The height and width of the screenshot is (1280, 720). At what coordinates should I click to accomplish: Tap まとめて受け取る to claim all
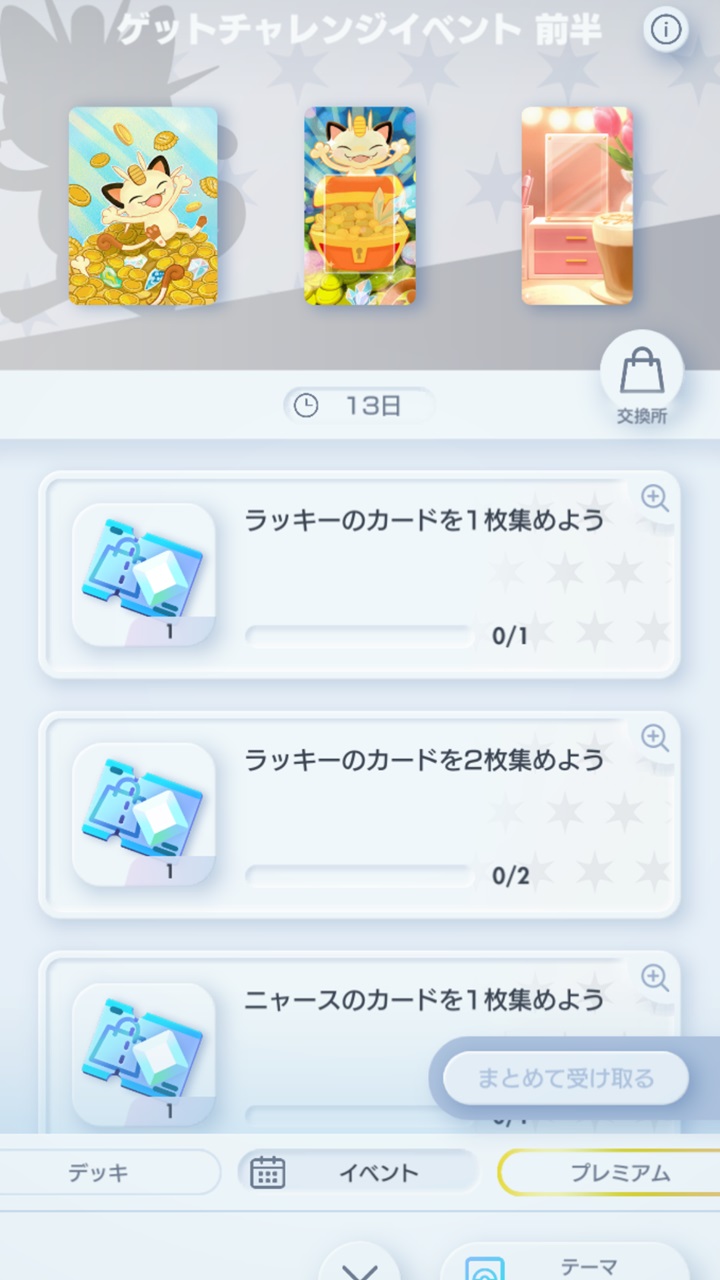[x=565, y=1078]
